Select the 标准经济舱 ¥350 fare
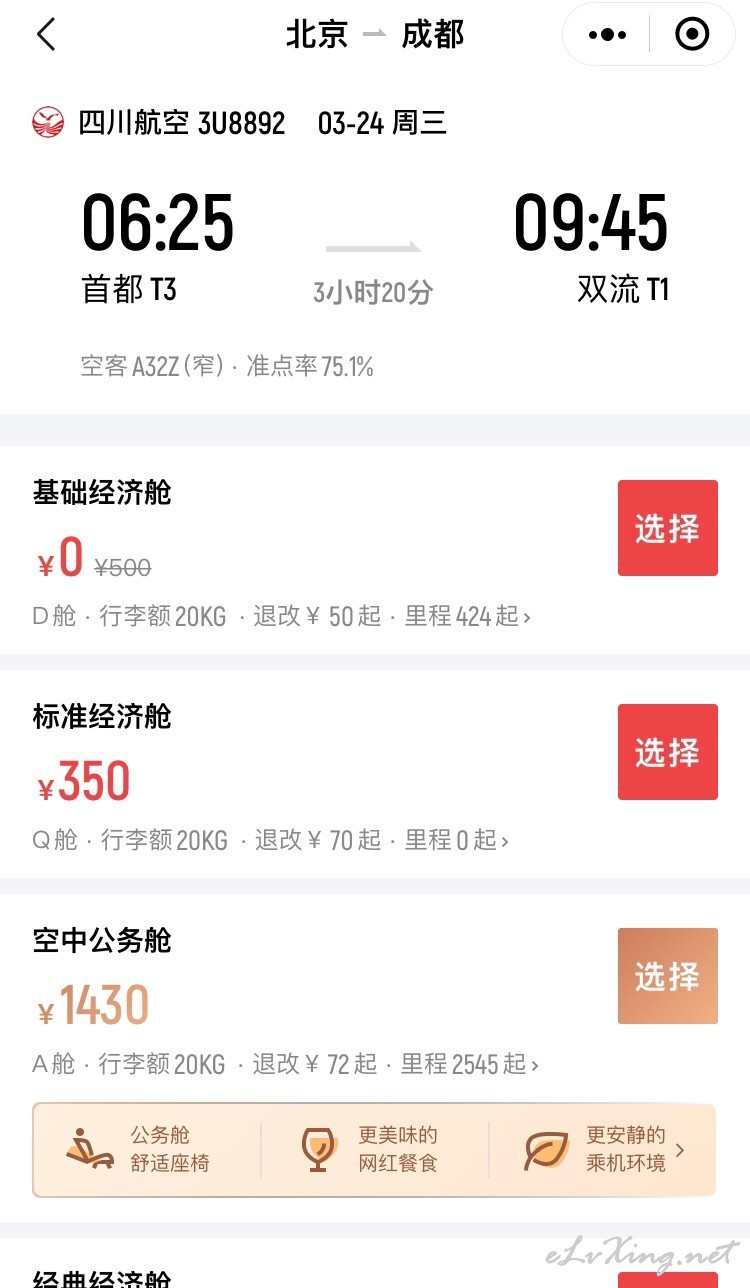Screen dimensions: 750x1288 (667, 752)
